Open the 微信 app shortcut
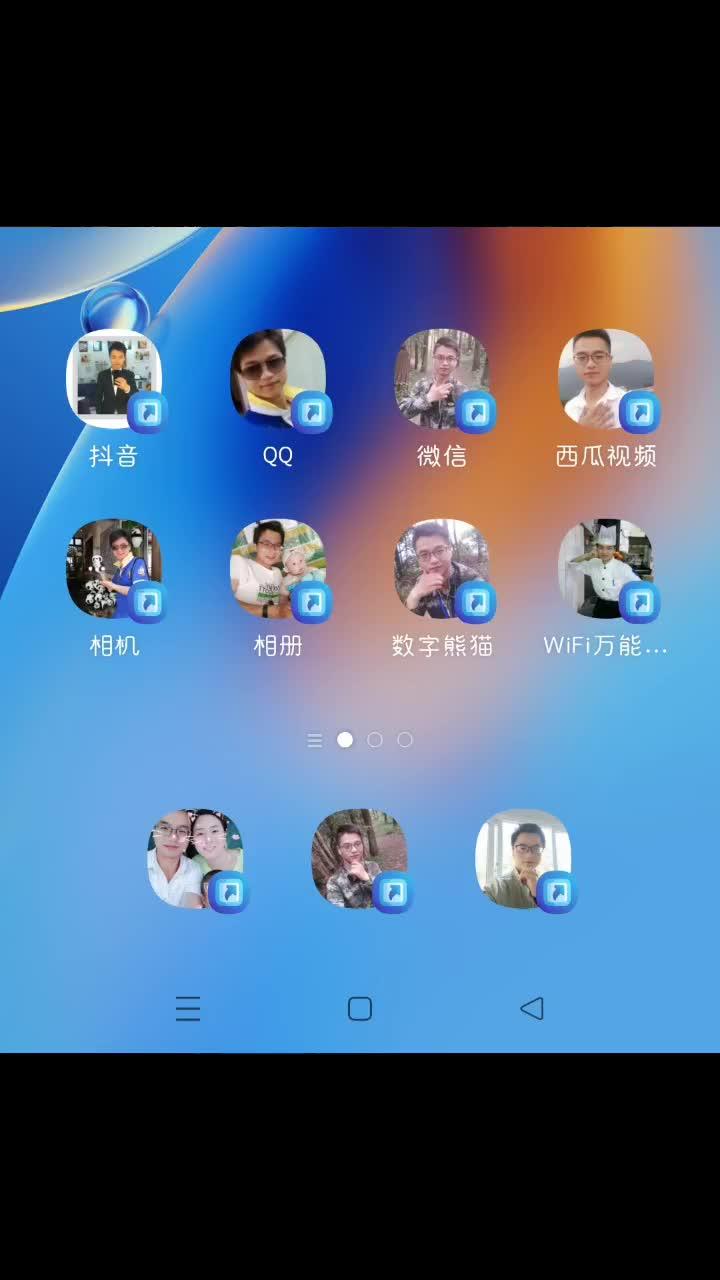 (x=442, y=380)
